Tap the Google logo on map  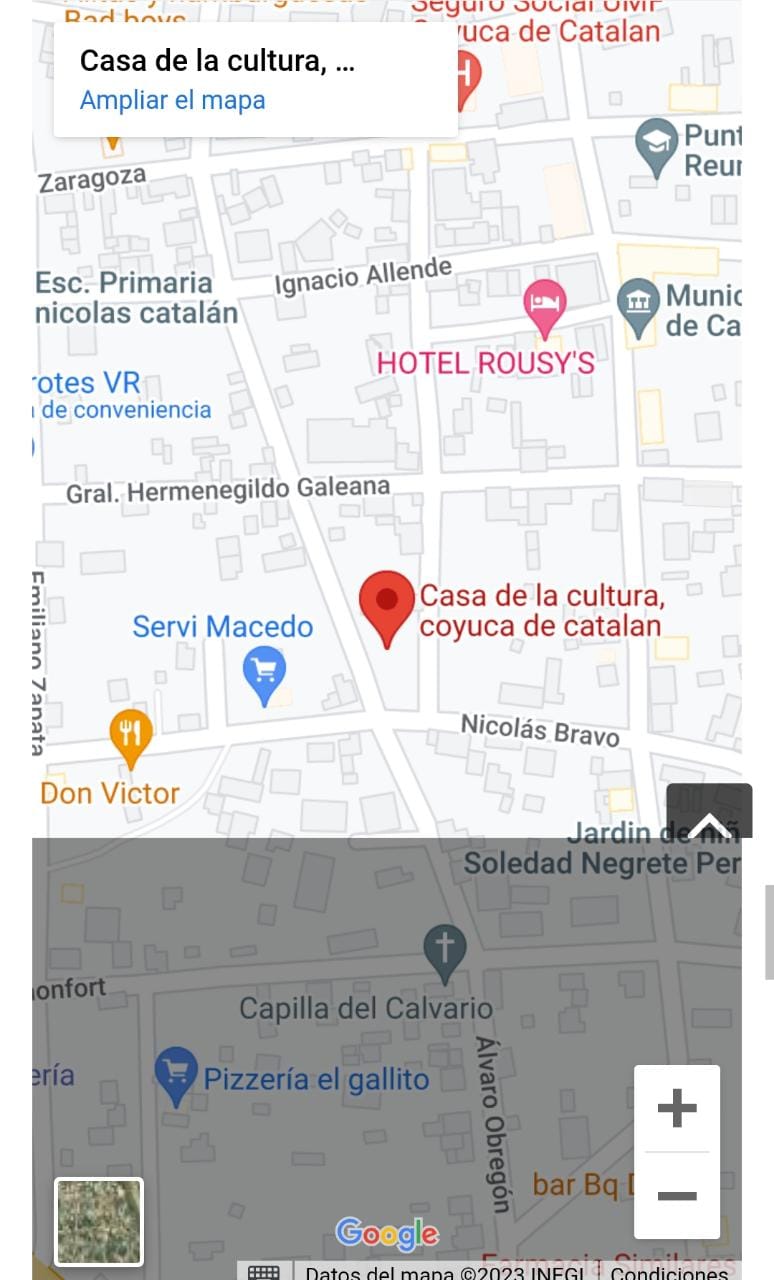(x=387, y=1233)
